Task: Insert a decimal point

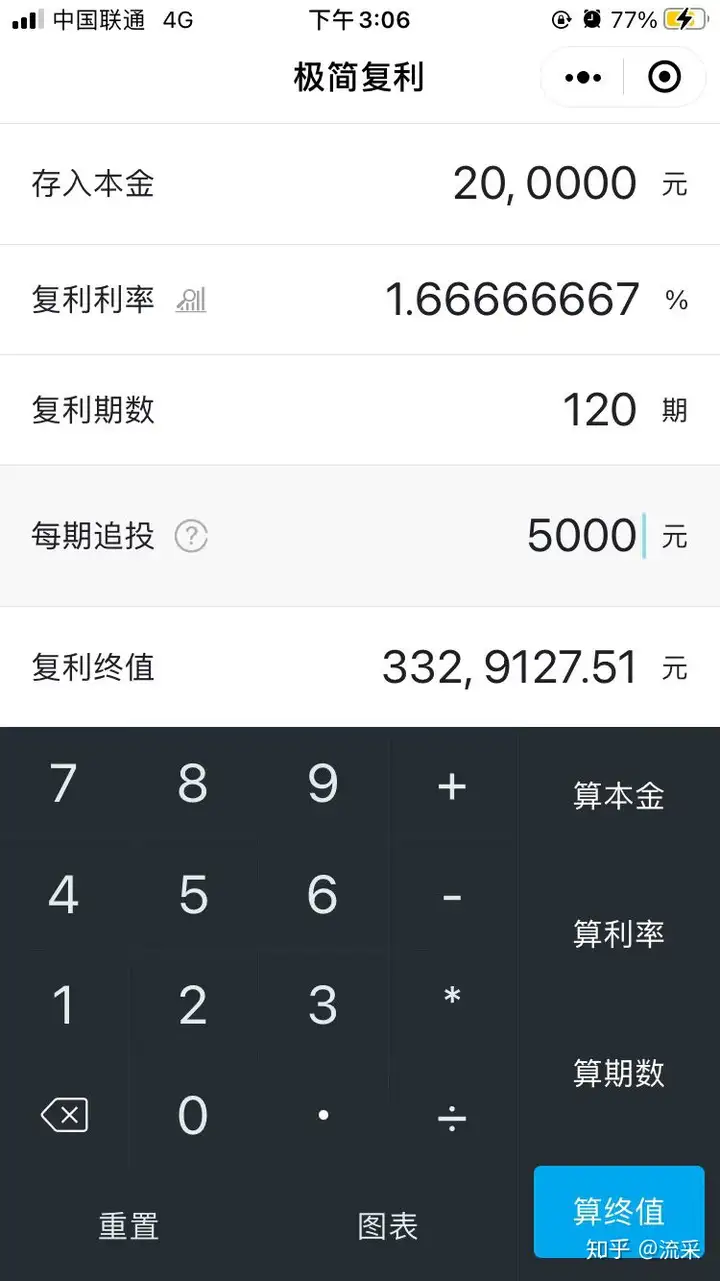Action: pos(323,1115)
